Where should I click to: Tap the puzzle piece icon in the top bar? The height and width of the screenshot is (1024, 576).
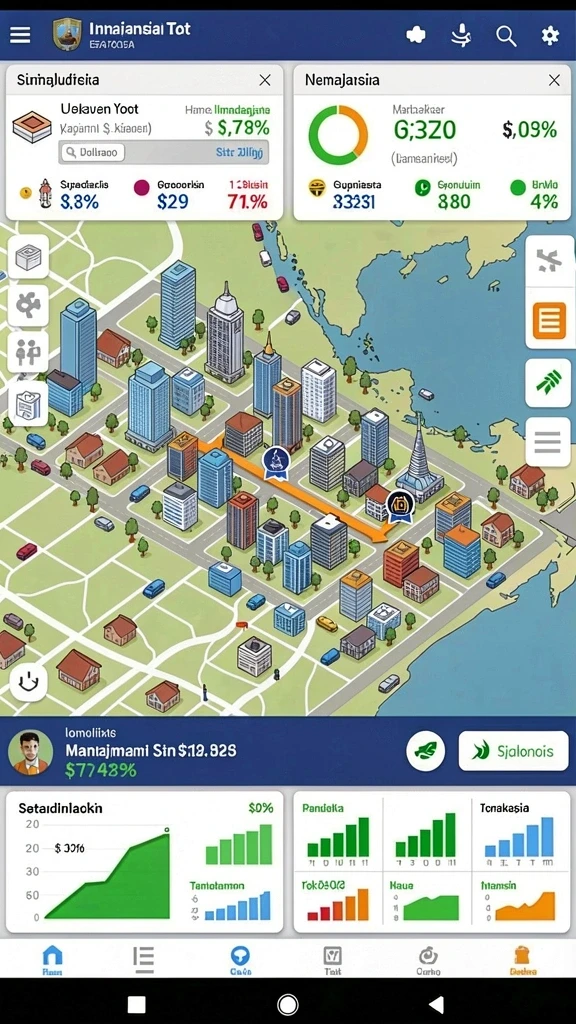click(416, 35)
